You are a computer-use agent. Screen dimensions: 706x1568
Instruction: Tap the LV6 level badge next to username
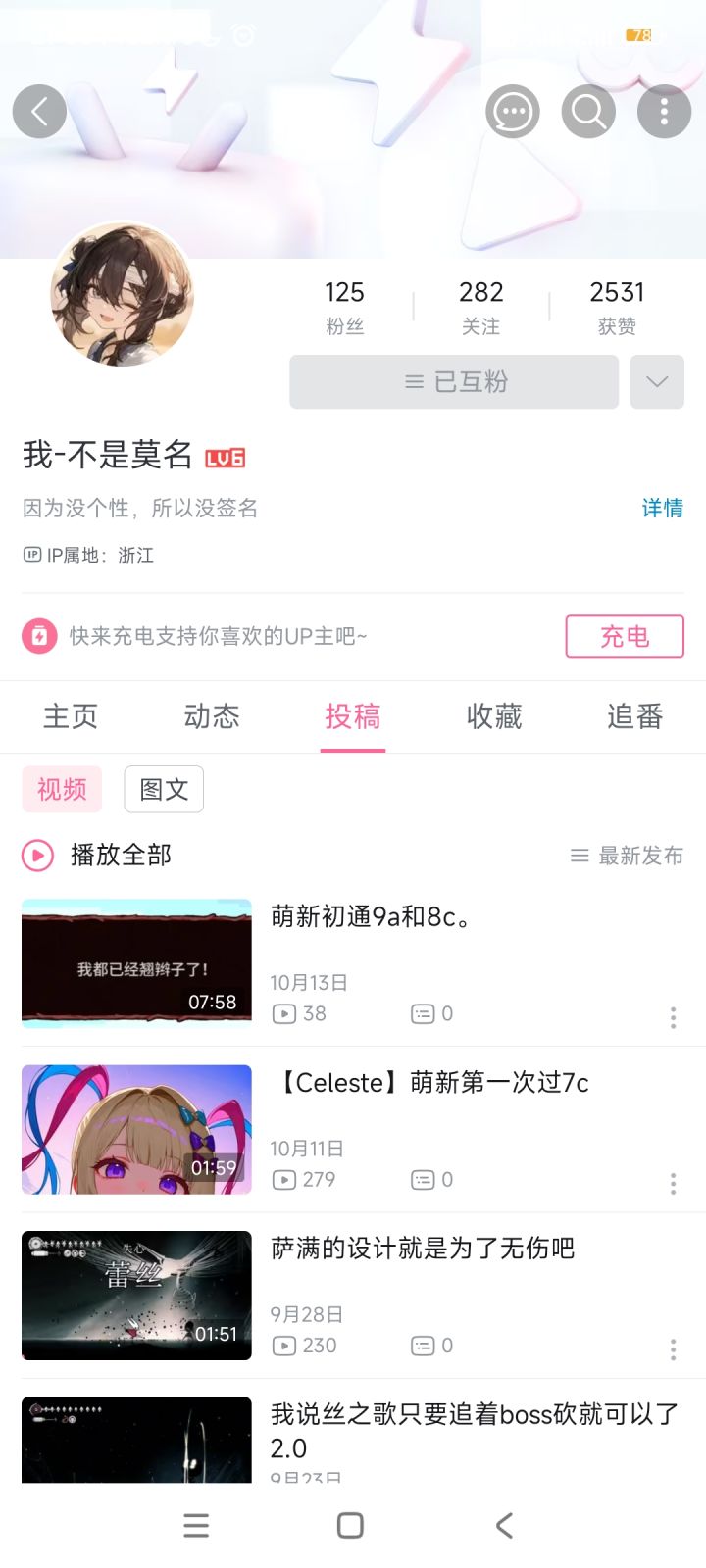point(224,457)
